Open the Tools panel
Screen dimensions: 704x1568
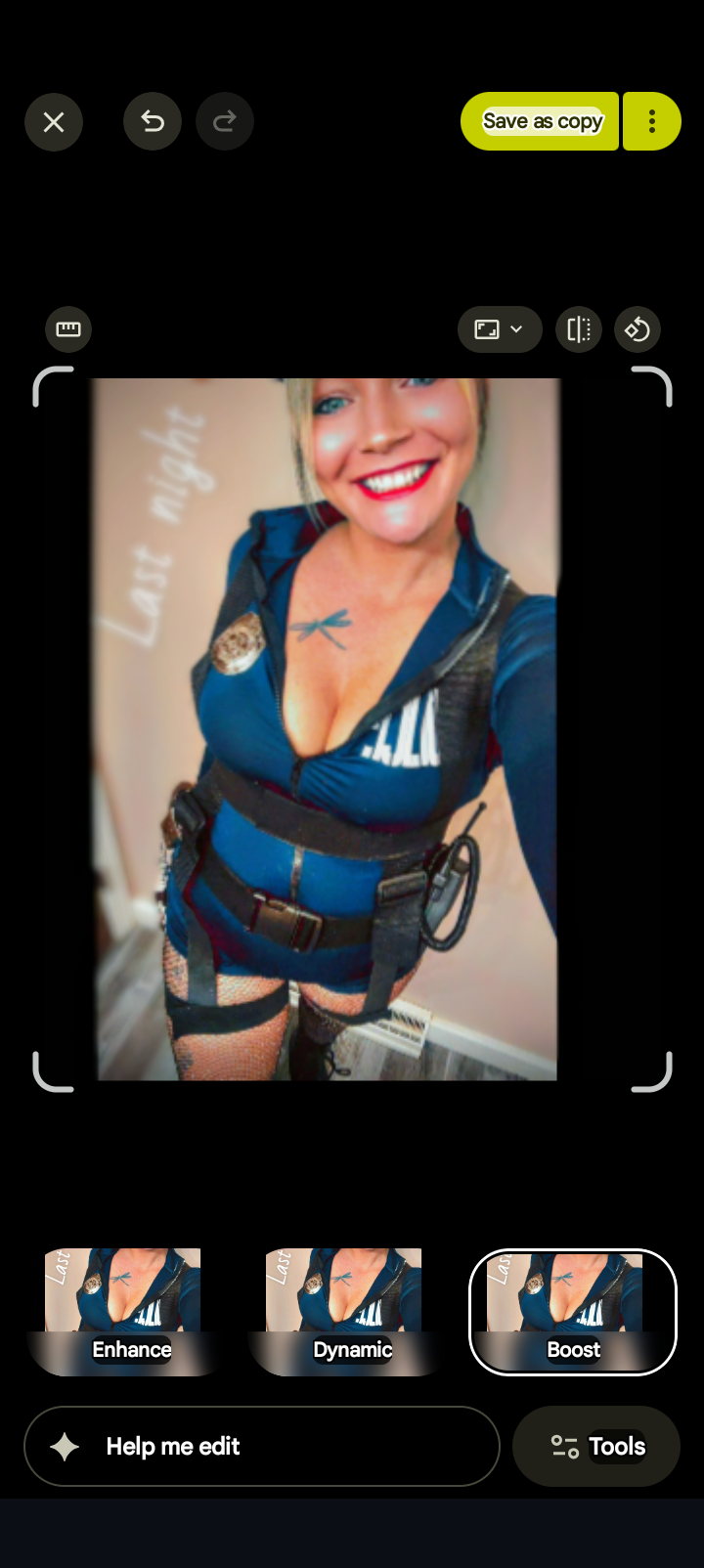(596, 1446)
